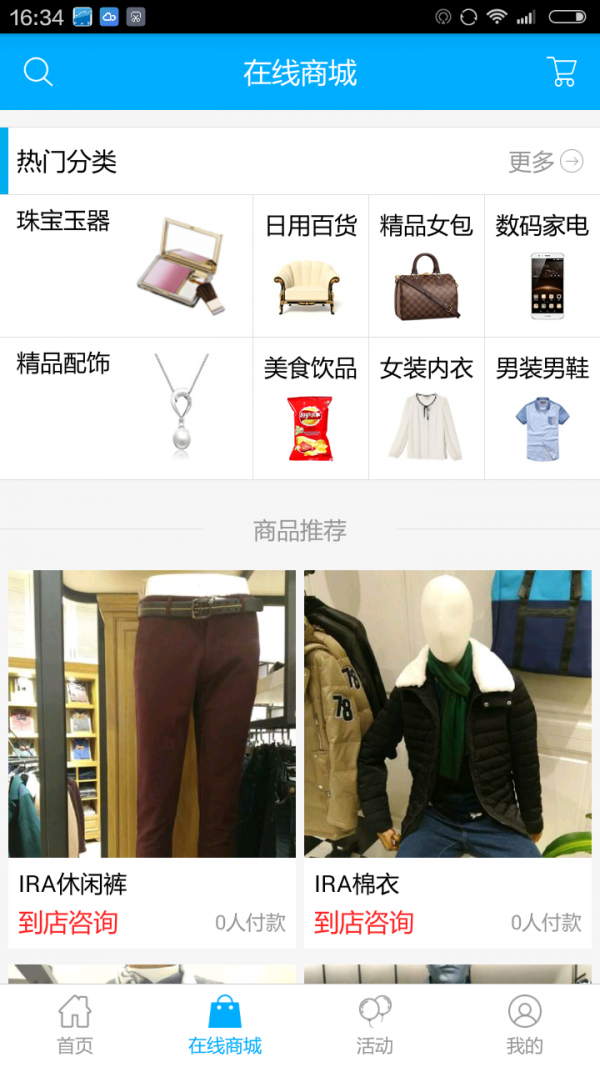This screenshot has width=600, height=1067.
Task: Switch to the 首页 tab
Action: point(75,1025)
